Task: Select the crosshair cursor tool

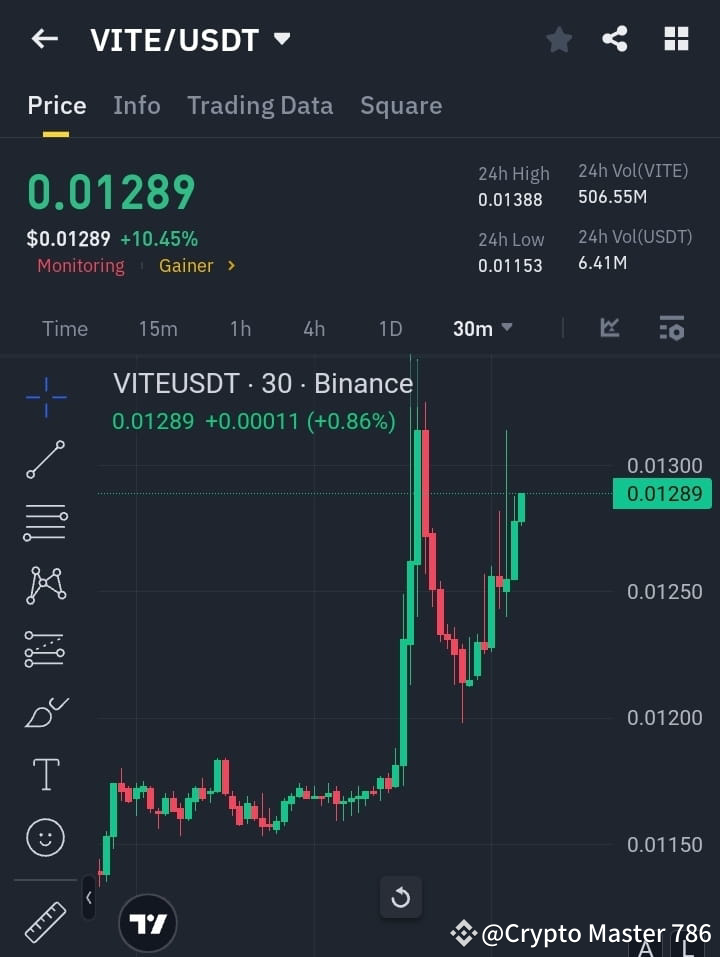Action: point(44,397)
